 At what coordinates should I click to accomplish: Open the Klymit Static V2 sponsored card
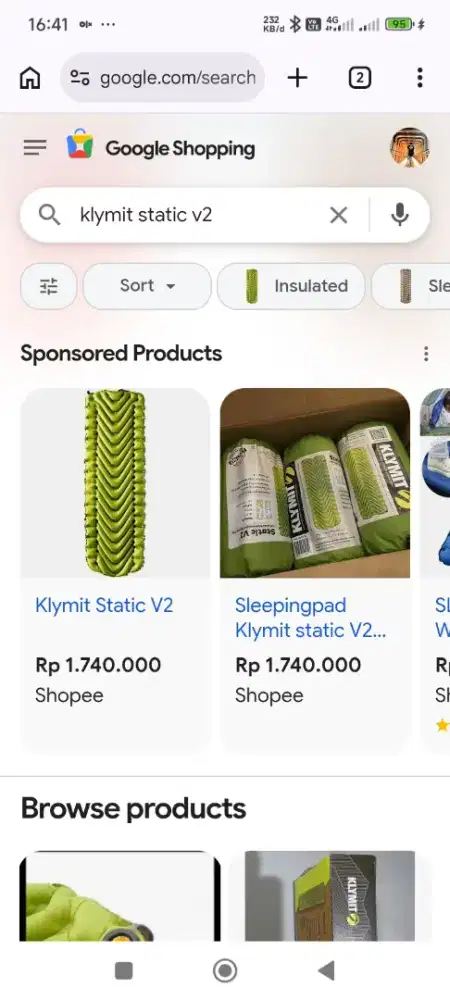coord(115,571)
